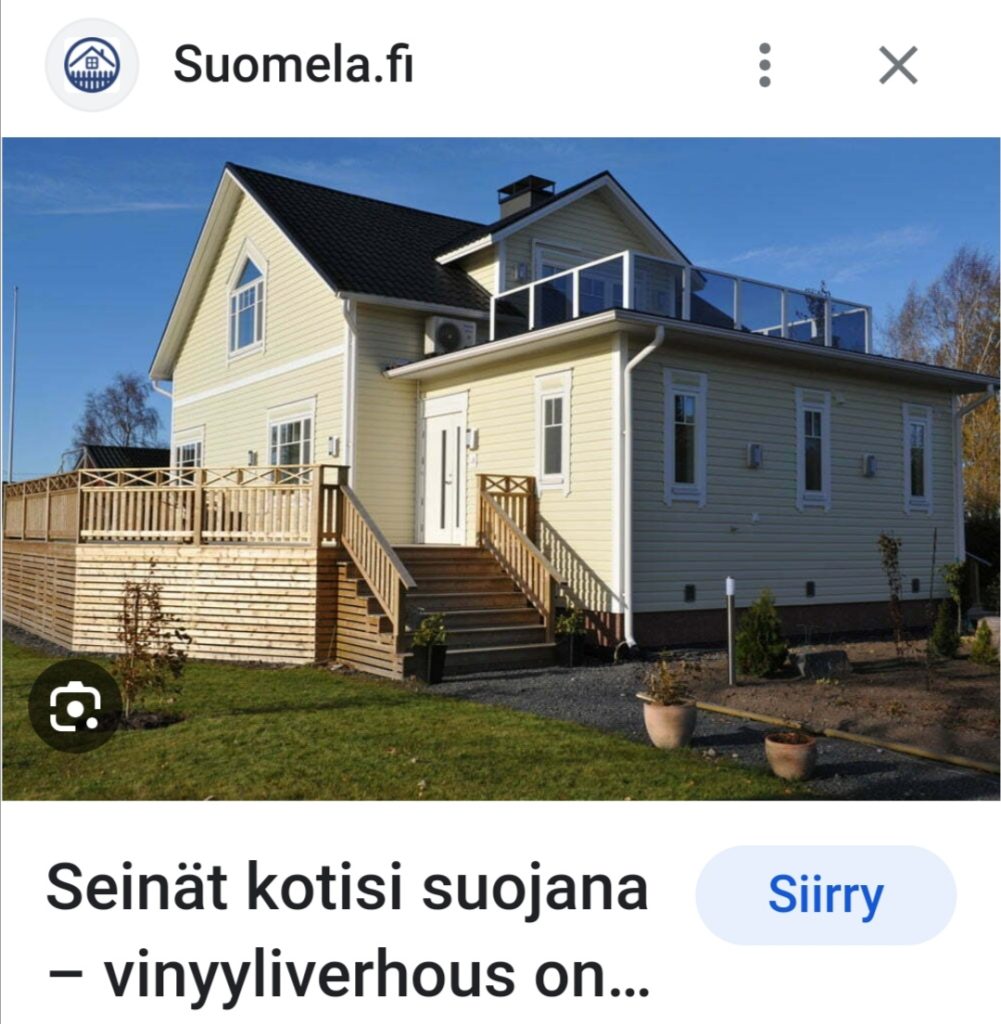Close the image preview panel
The width and height of the screenshot is (1001, 1024).
coord(897,66)
